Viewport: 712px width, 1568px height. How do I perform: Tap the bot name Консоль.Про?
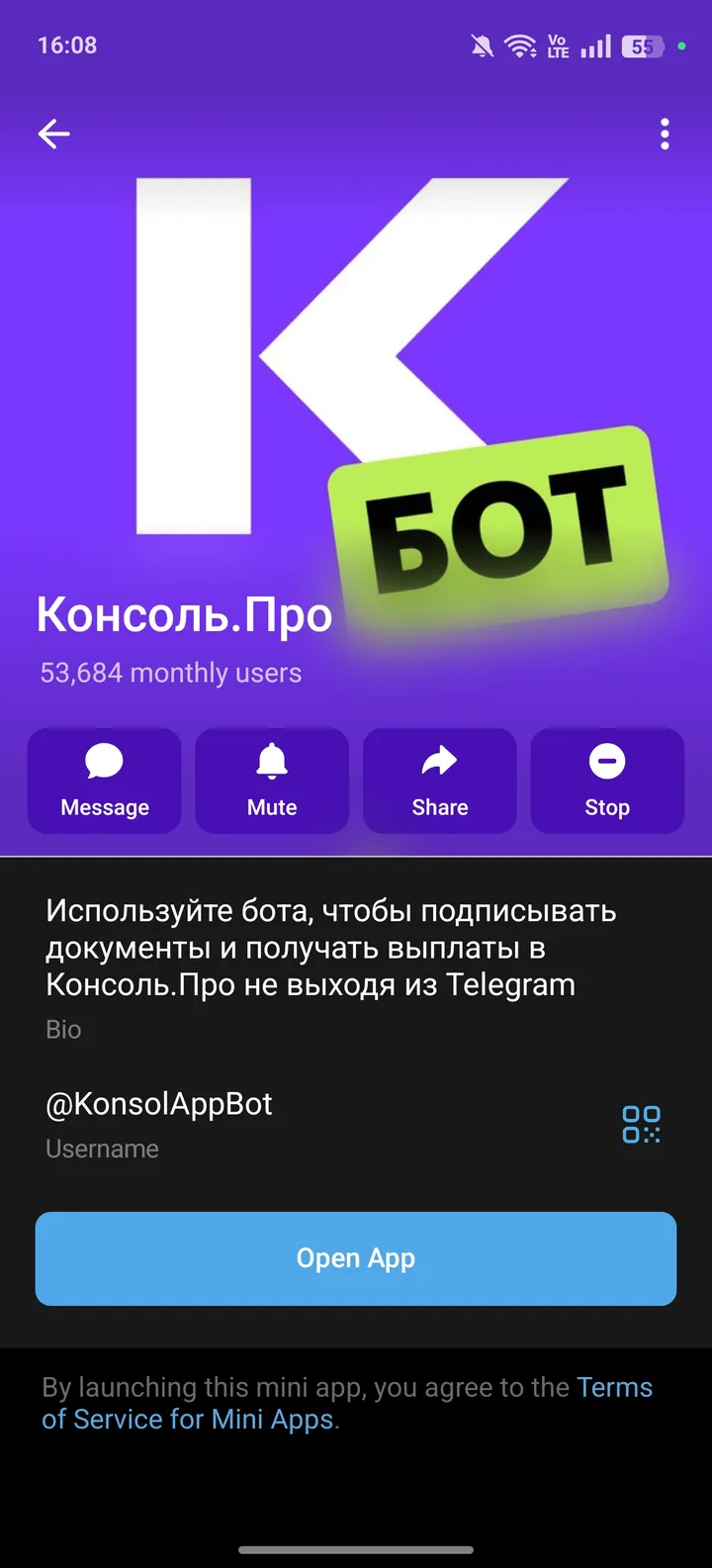pyautogui.click(x=184, y=614)
